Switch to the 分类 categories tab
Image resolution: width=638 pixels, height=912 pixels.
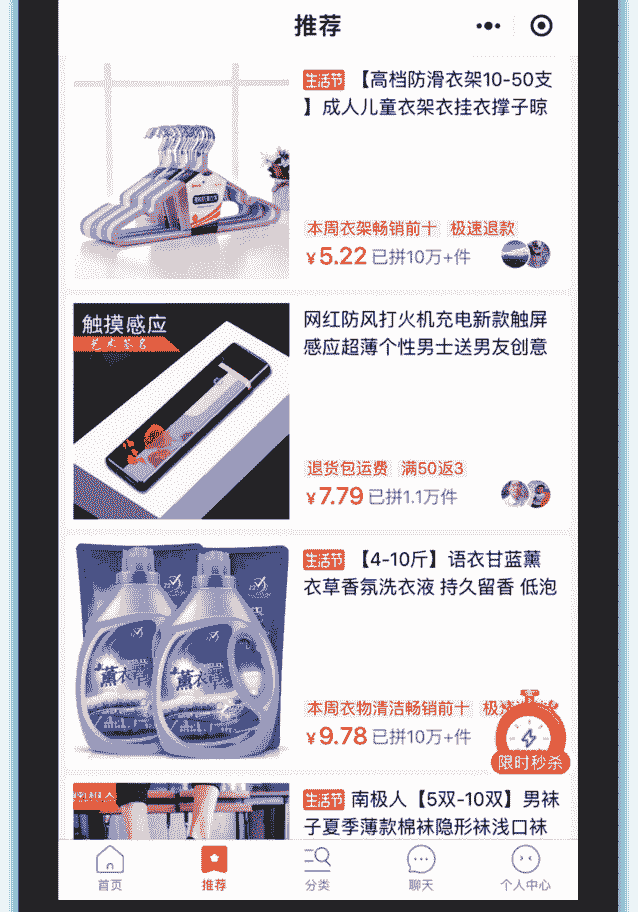318,868
